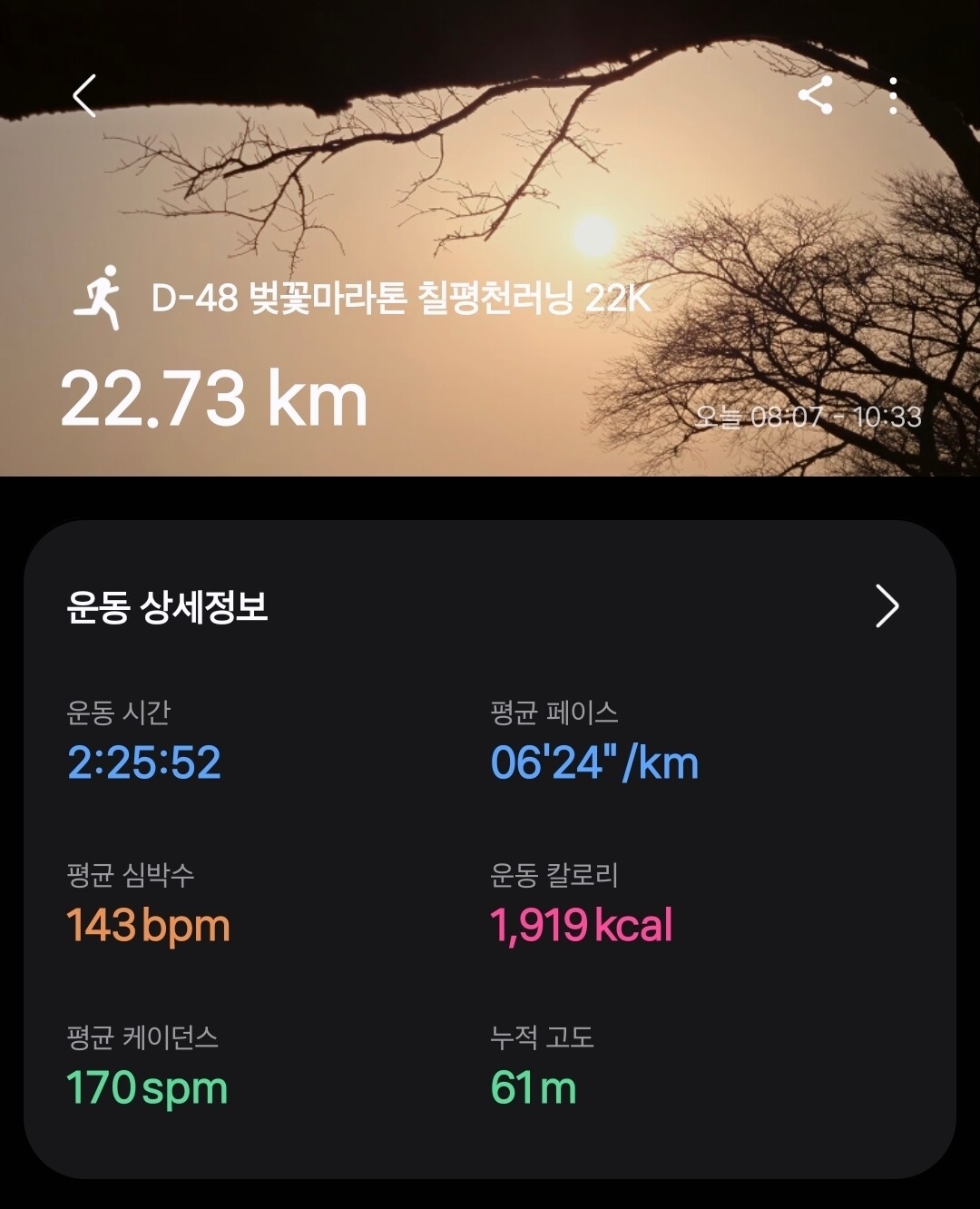This screenshot has width=980, height=1209.
Task: Share this running workout
Action: coord(815,95)
